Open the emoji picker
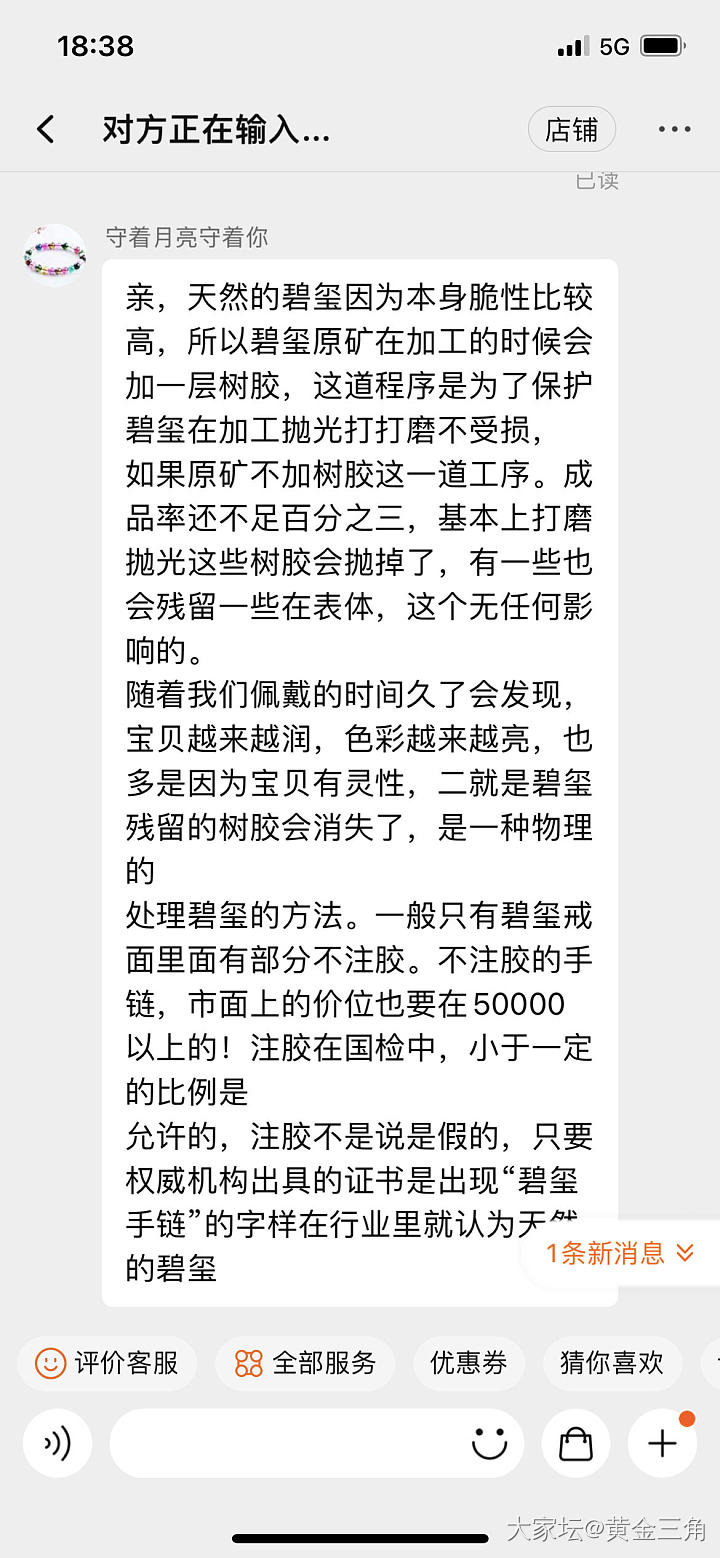This screenshot has width=720, height=1558. tap(489, 1443)
